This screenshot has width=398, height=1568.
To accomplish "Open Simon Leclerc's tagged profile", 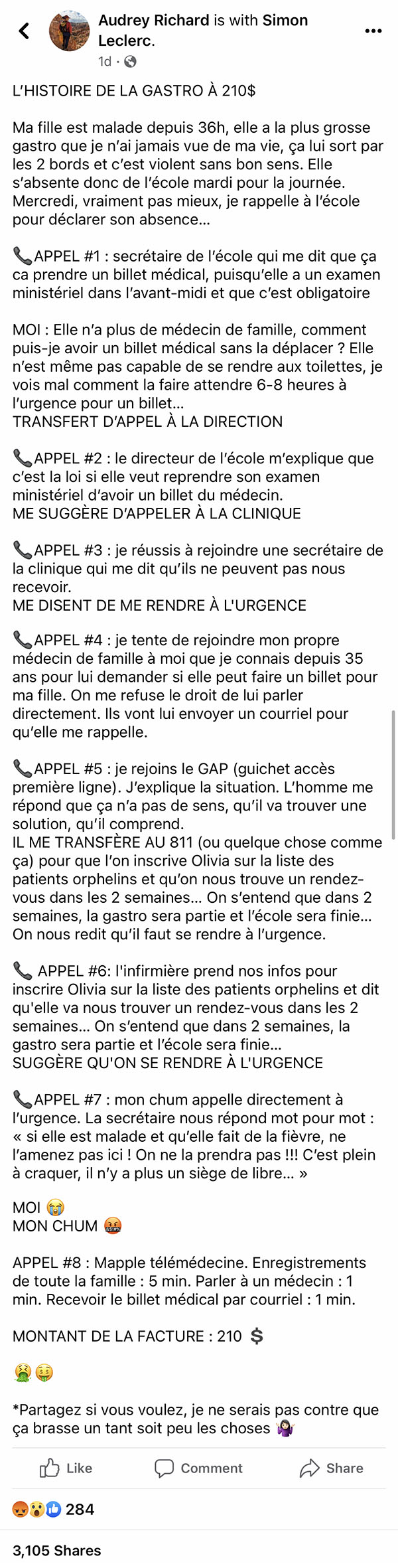I will coord(203,31).
